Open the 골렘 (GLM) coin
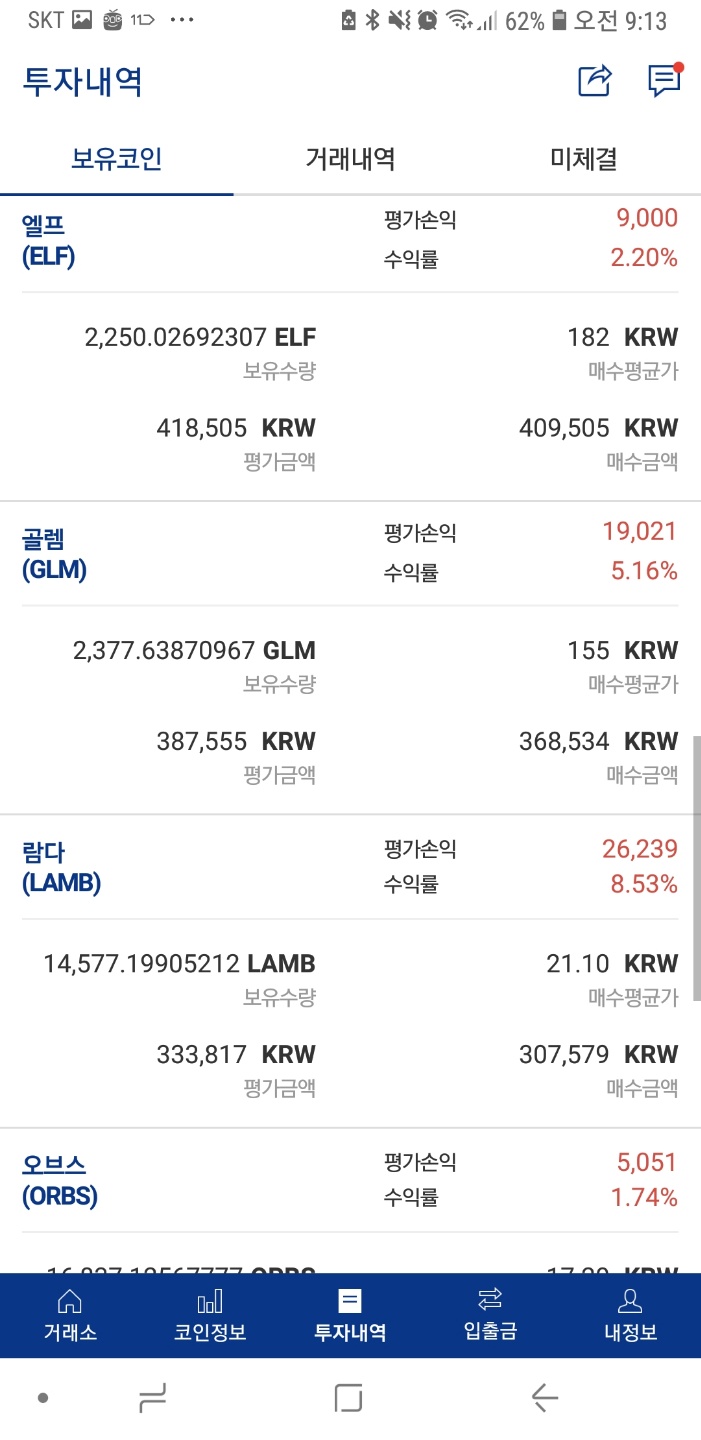 (x=54, y=553)
